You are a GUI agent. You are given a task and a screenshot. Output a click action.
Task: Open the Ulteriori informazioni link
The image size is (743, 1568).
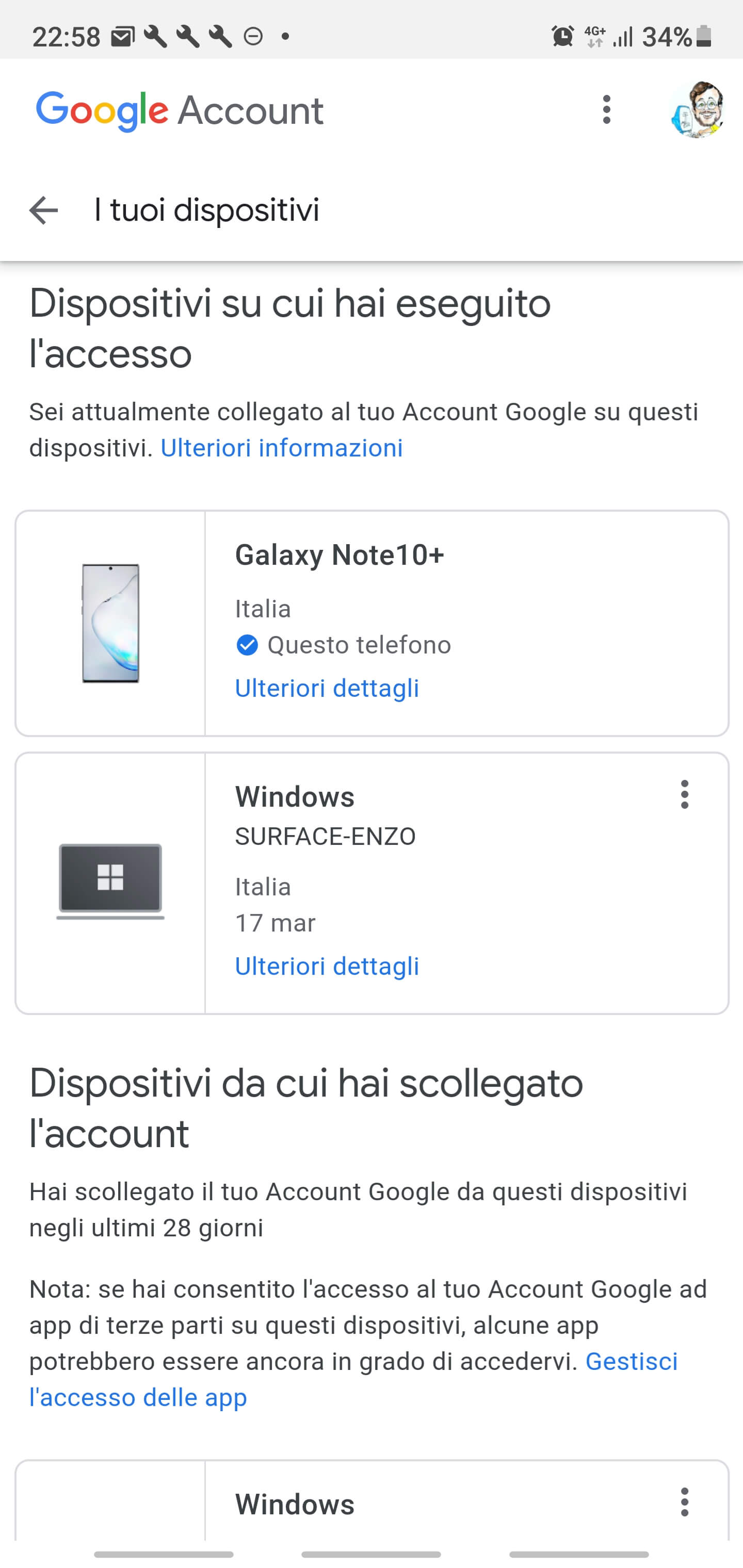(x=281, y=448)
